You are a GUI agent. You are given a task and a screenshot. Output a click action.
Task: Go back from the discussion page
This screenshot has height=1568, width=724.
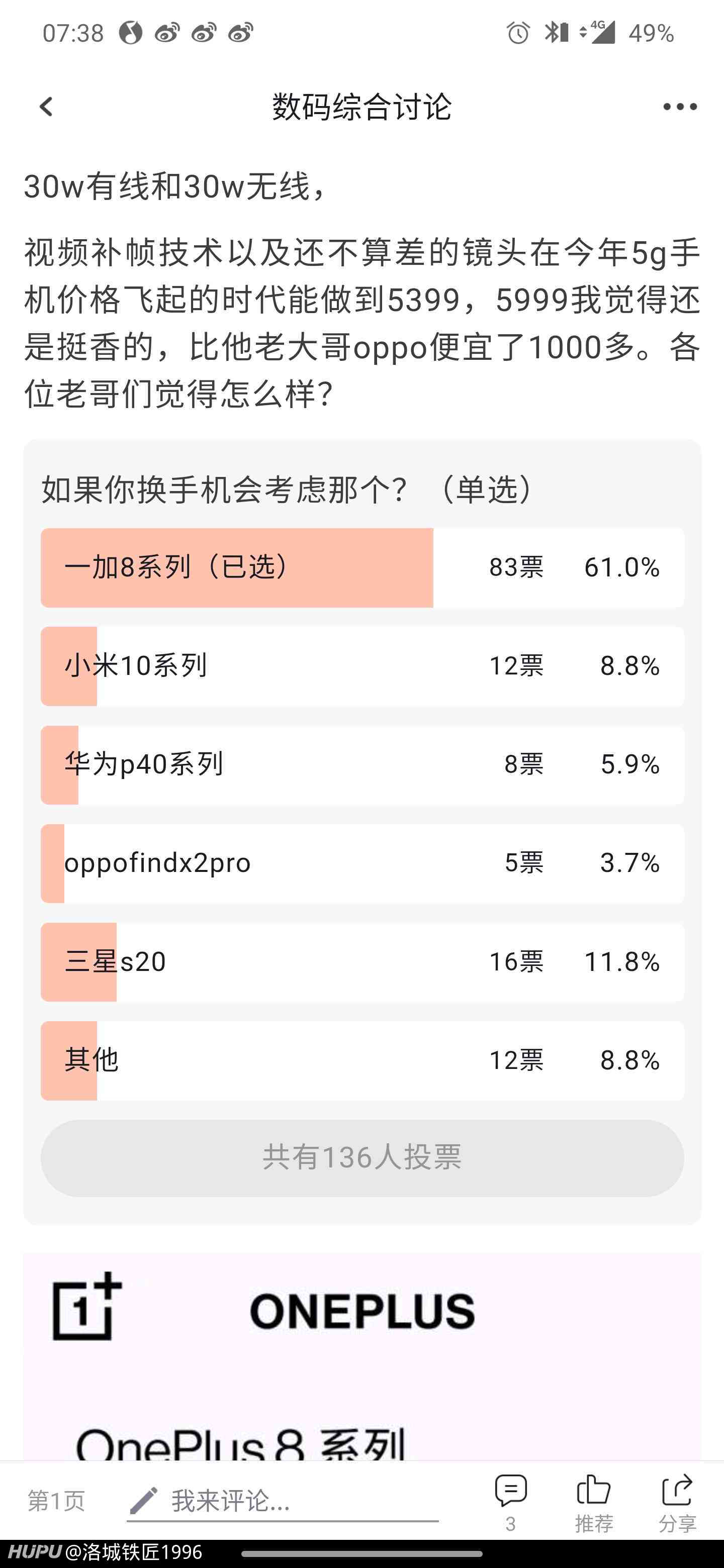46,107
